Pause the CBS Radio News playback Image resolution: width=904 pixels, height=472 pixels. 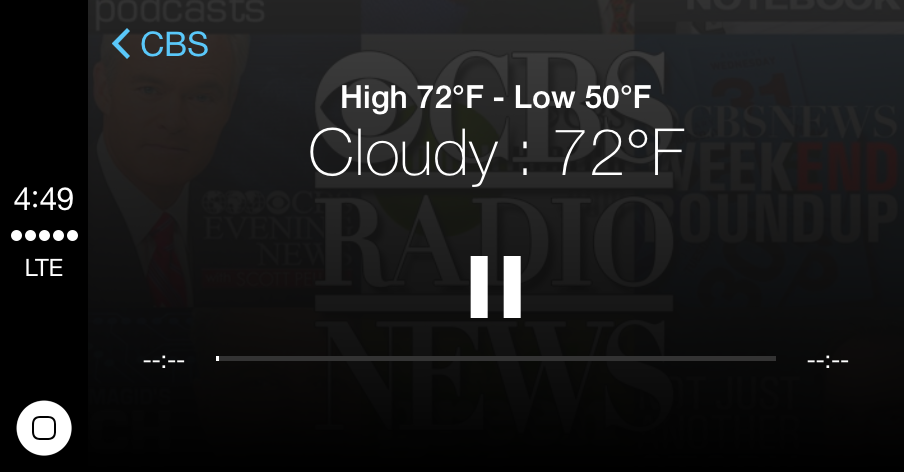pyautogui.click(x=496, y=286)
